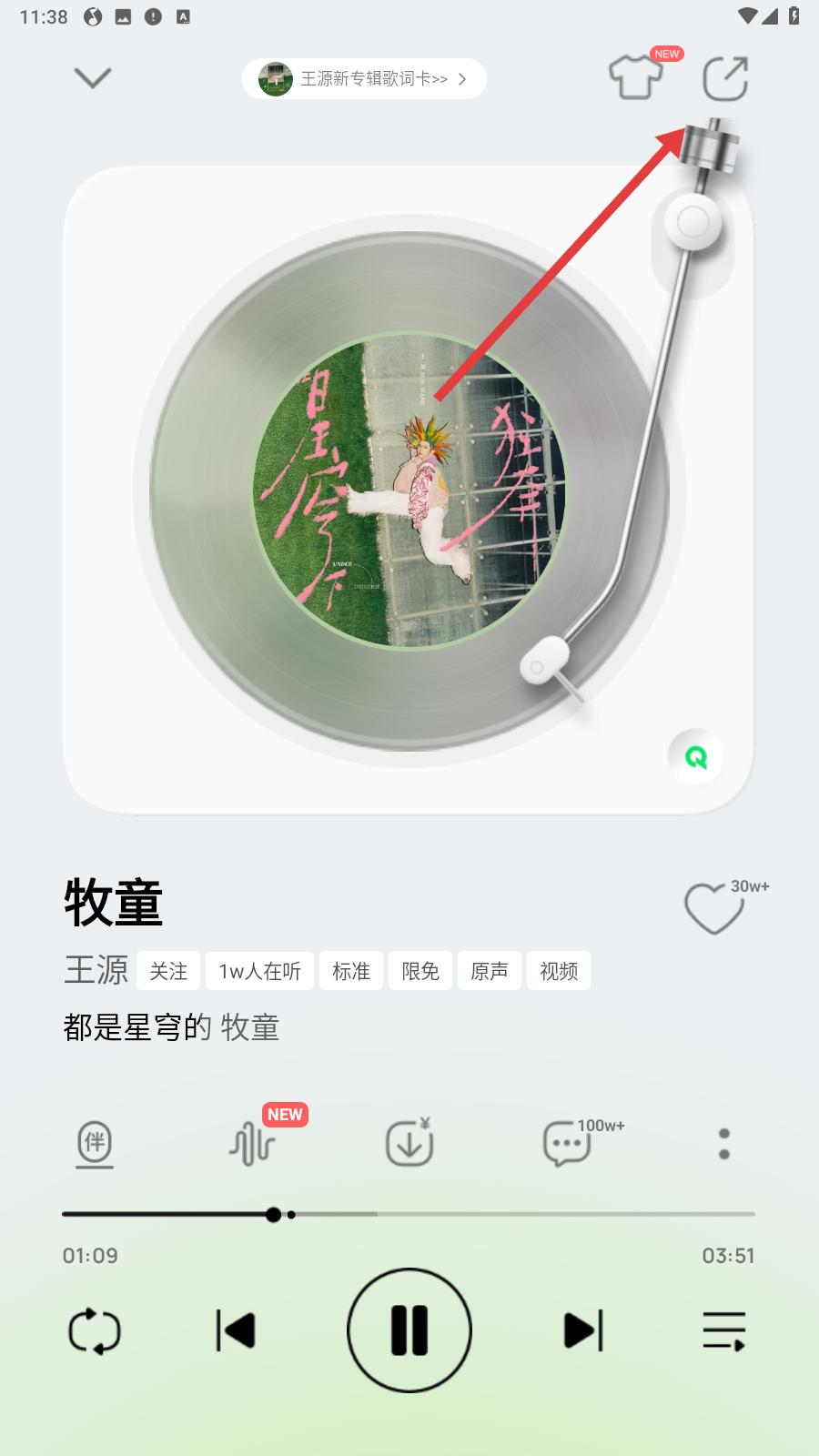Image resolution: width=819 pixels, height=1456 pixels.
Task: Select the 标准 quality chip
Action: (x=351, y=971)
